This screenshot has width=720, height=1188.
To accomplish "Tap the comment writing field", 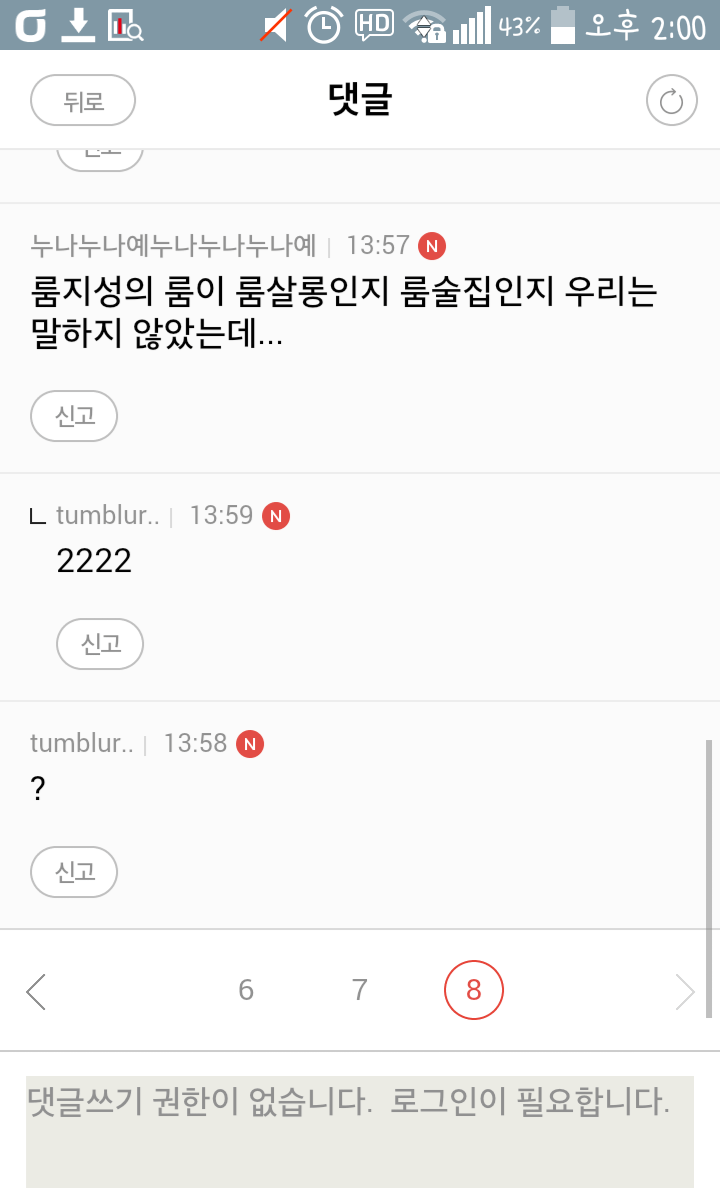I will click(359, 1130).
